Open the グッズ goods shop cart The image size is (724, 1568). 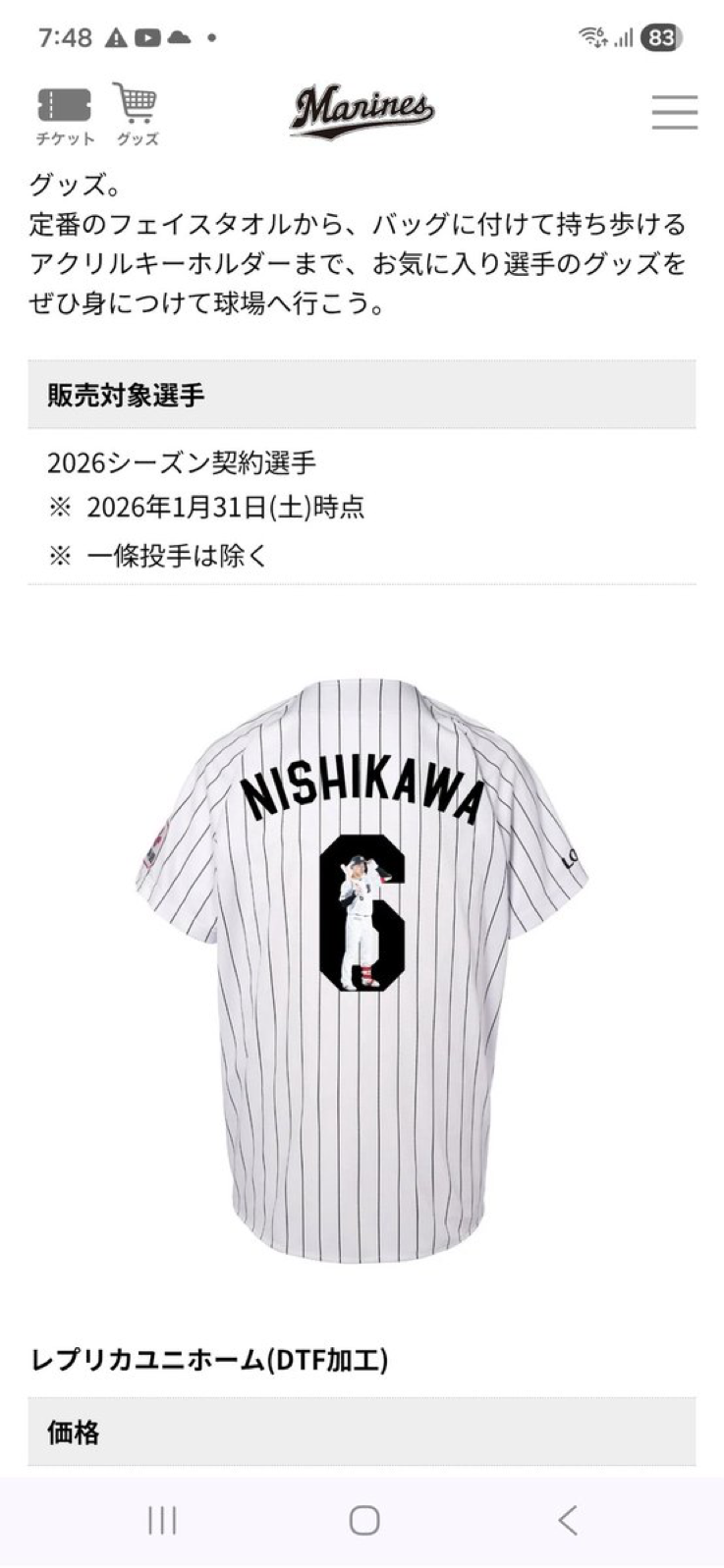pyautogui.click(x=137, y=114)
